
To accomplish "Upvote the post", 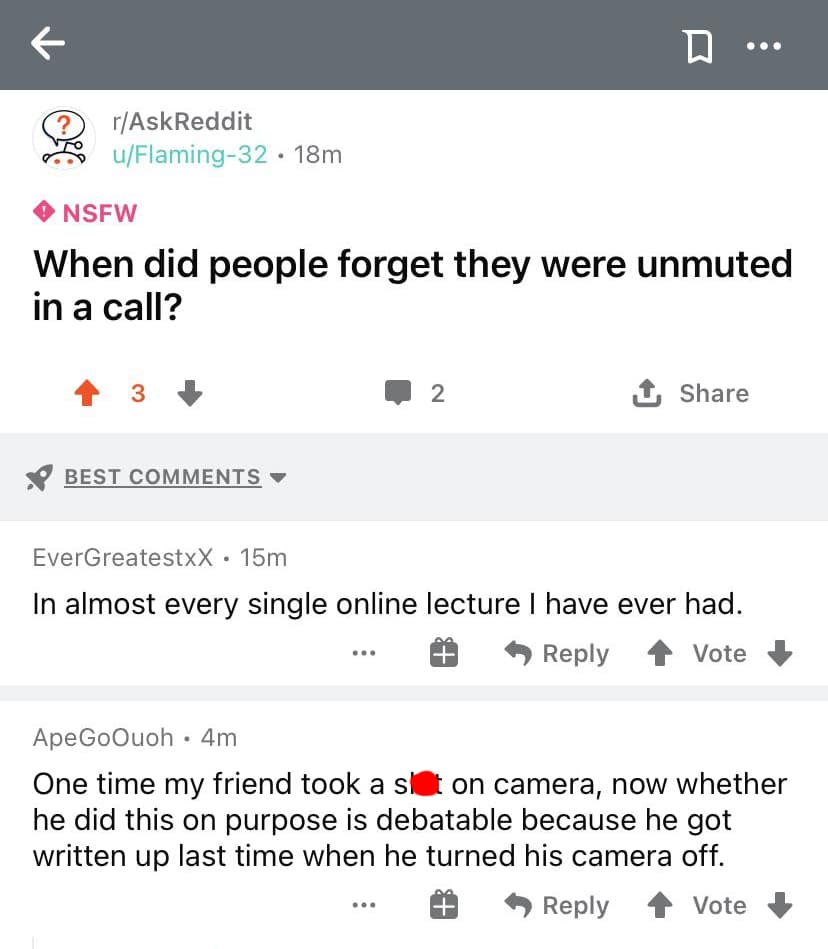I will click(88, 394).
